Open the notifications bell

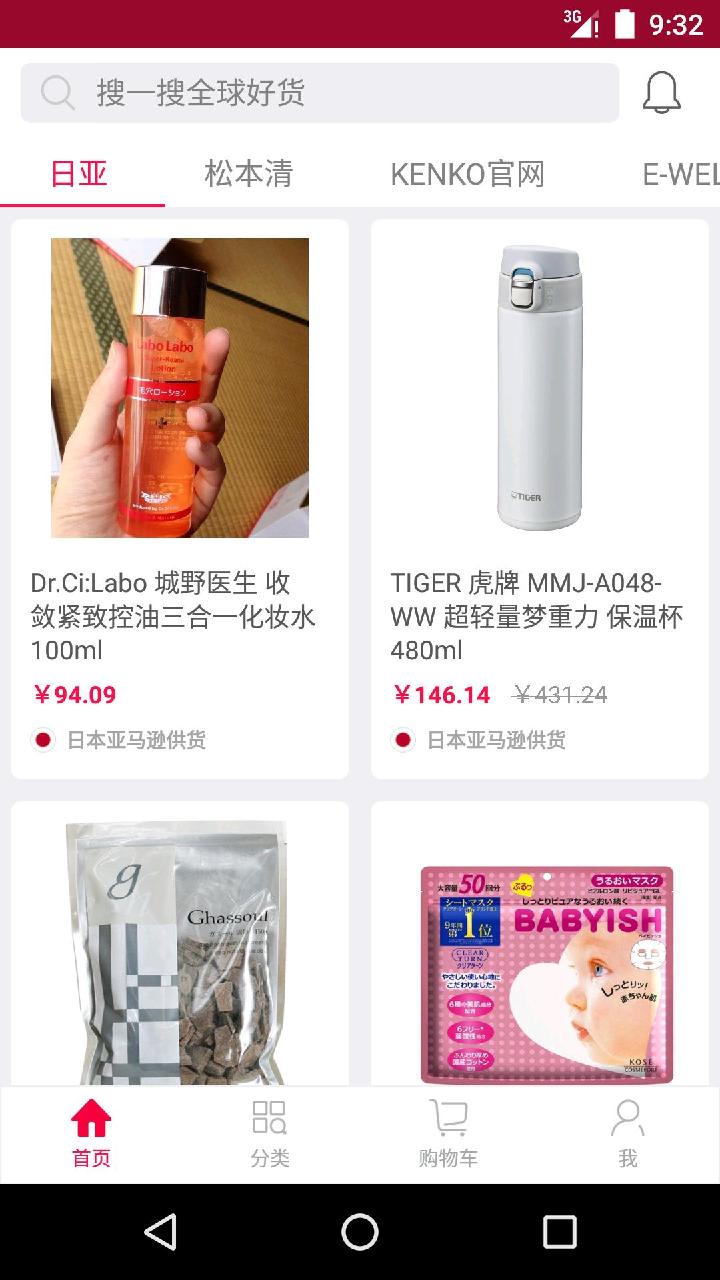point(661,93)
